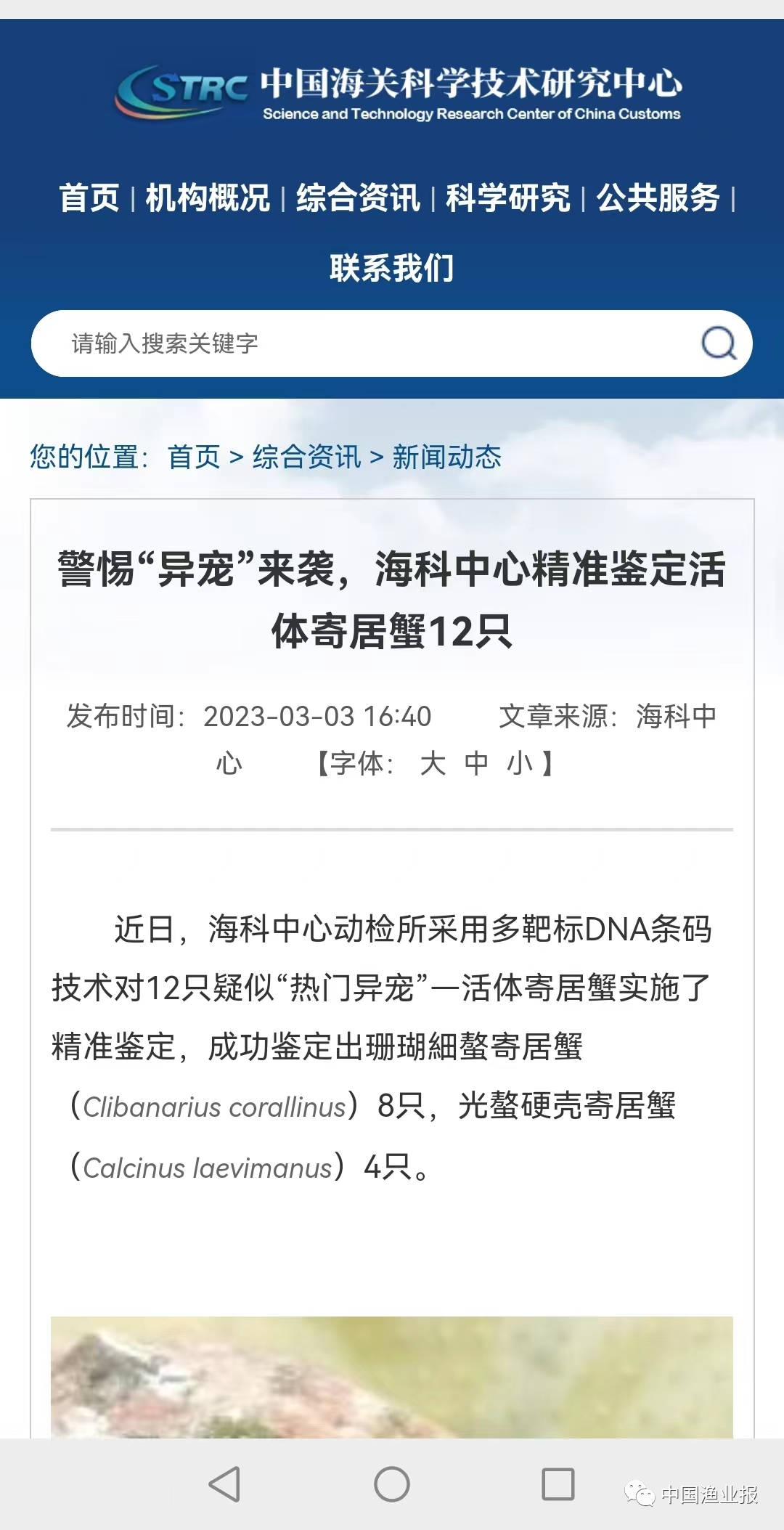
Task: Set font size to 大
Action: pos(433,764)
